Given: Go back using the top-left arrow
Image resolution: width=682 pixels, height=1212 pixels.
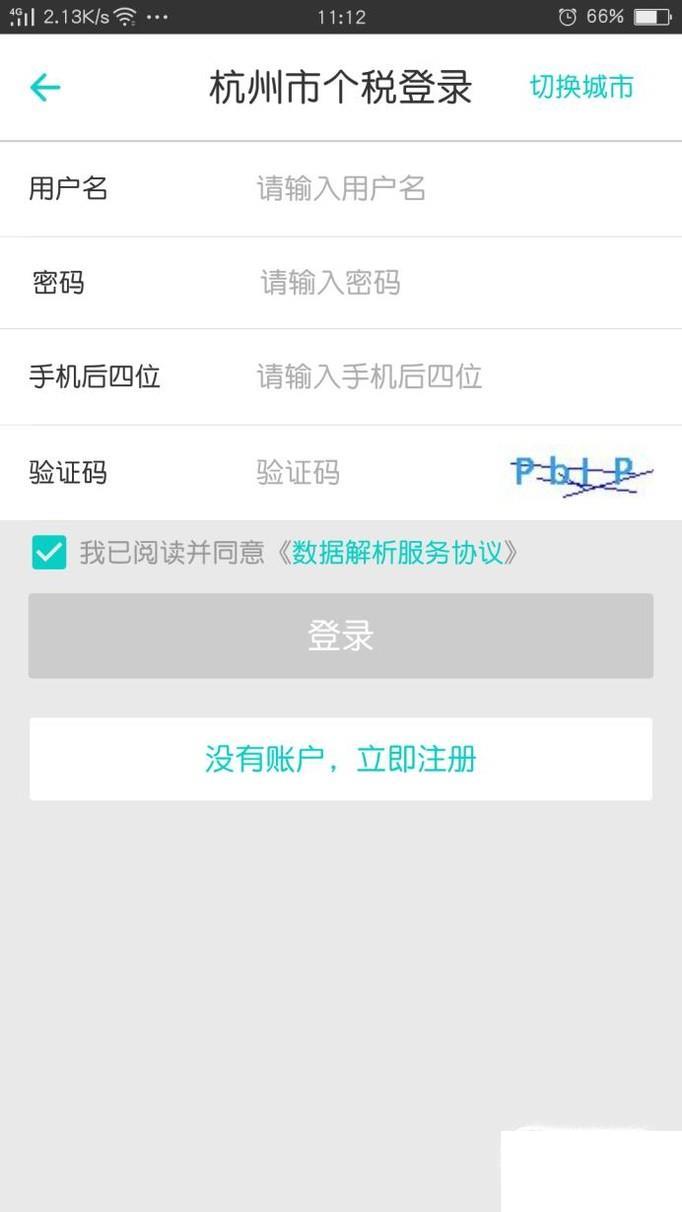Looking at the screenshot, I should (46, 88).
